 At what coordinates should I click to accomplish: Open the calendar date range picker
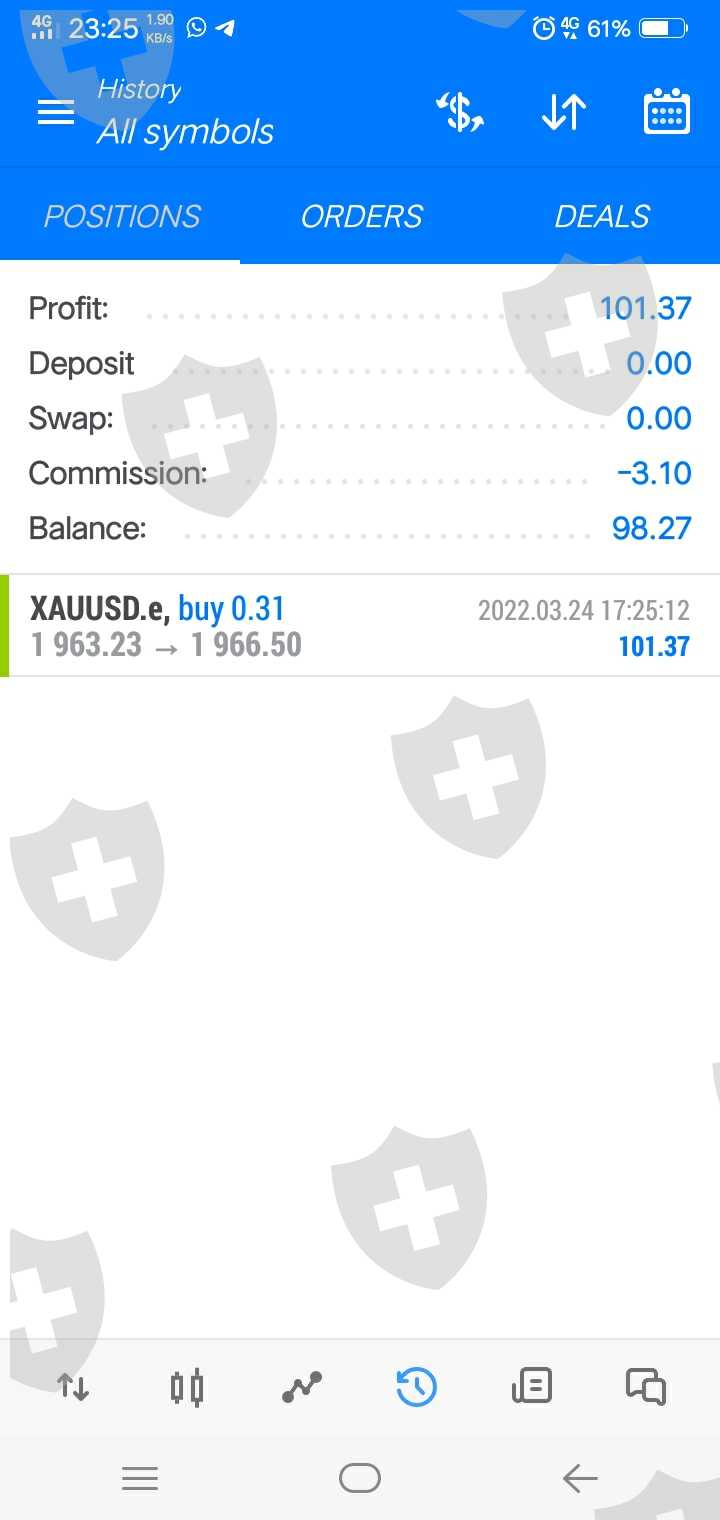tap(666, 112)
